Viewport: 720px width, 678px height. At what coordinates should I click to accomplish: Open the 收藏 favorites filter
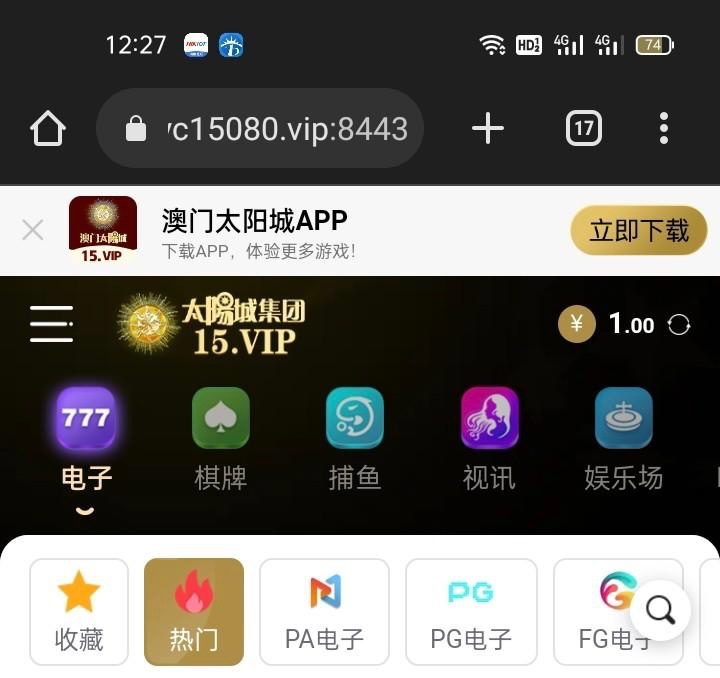pyautogui.click(x=79, y=611)
